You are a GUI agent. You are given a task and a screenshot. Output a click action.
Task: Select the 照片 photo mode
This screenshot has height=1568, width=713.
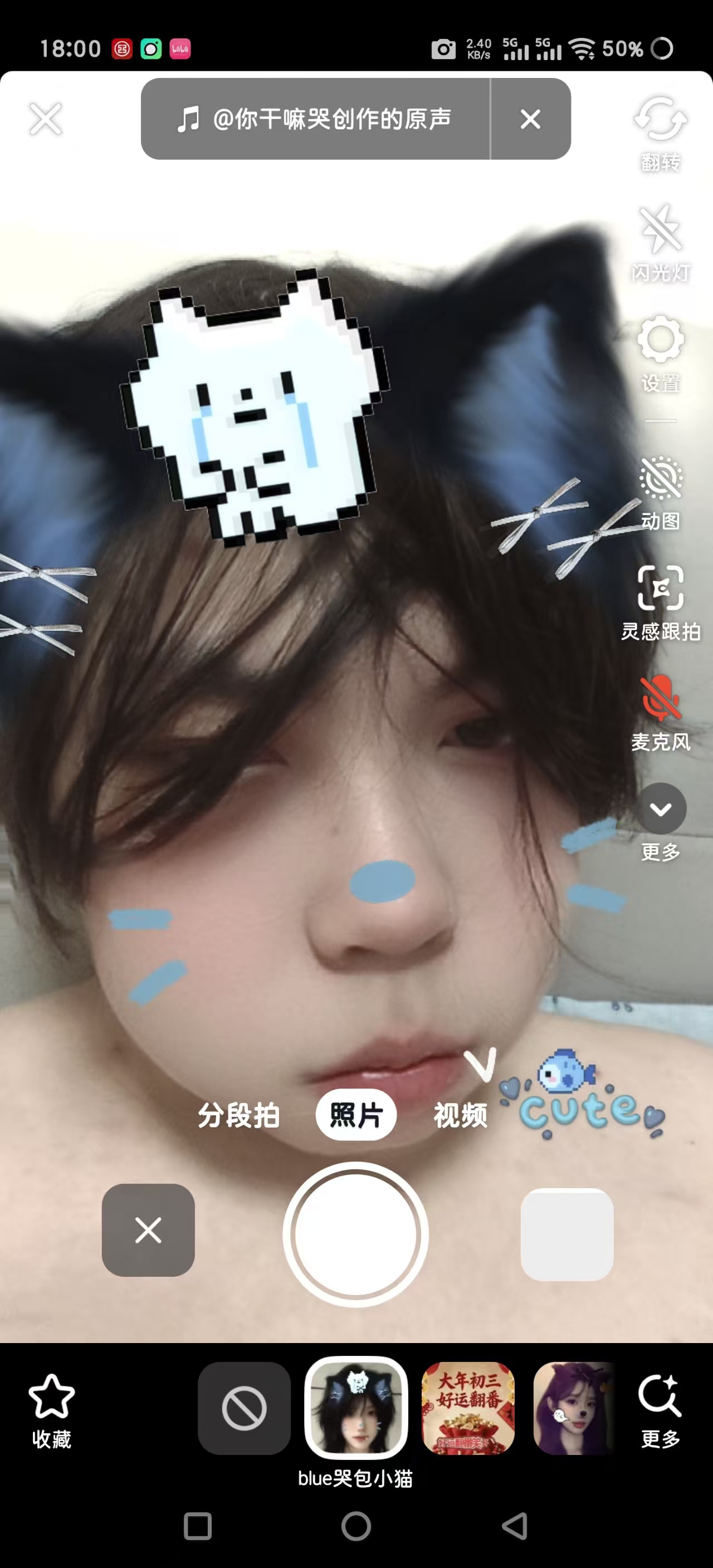tap(356, 1115)
